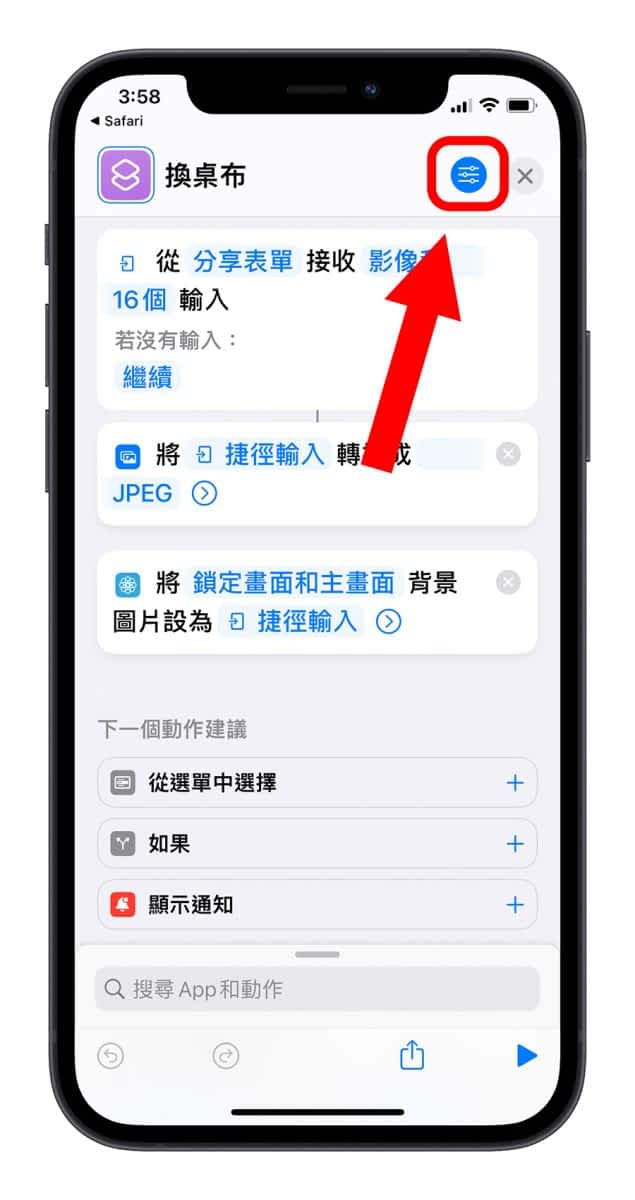The image size is (635, 1200).
Task: Add the 從選單中選擇 action
Action: pos(514,783)
